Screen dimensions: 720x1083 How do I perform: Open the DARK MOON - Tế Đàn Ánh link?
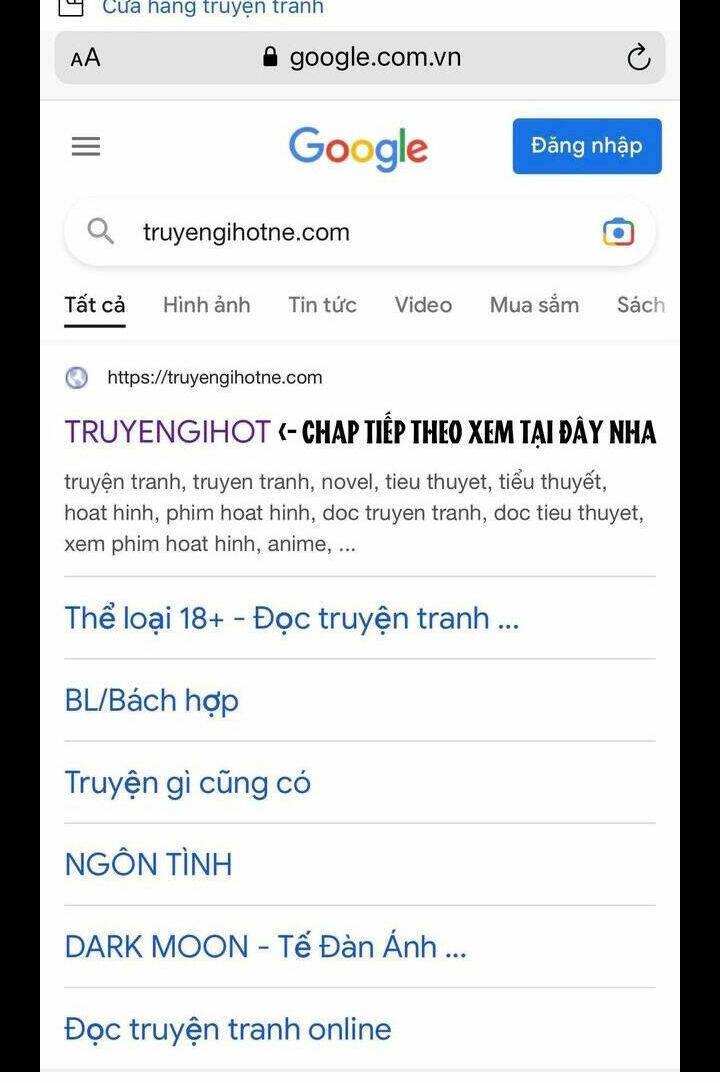(x=265, y=946)
